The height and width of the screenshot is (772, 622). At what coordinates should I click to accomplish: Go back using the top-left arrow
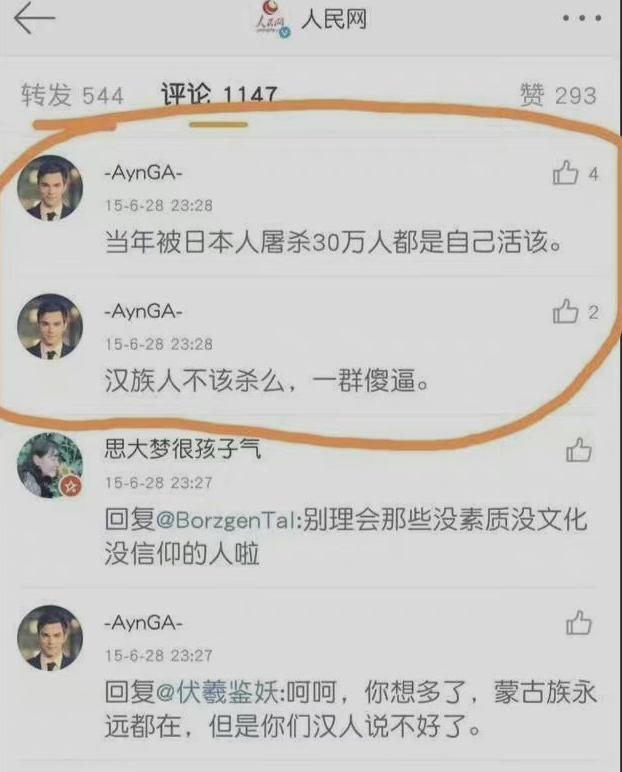(x=34, y=19)
